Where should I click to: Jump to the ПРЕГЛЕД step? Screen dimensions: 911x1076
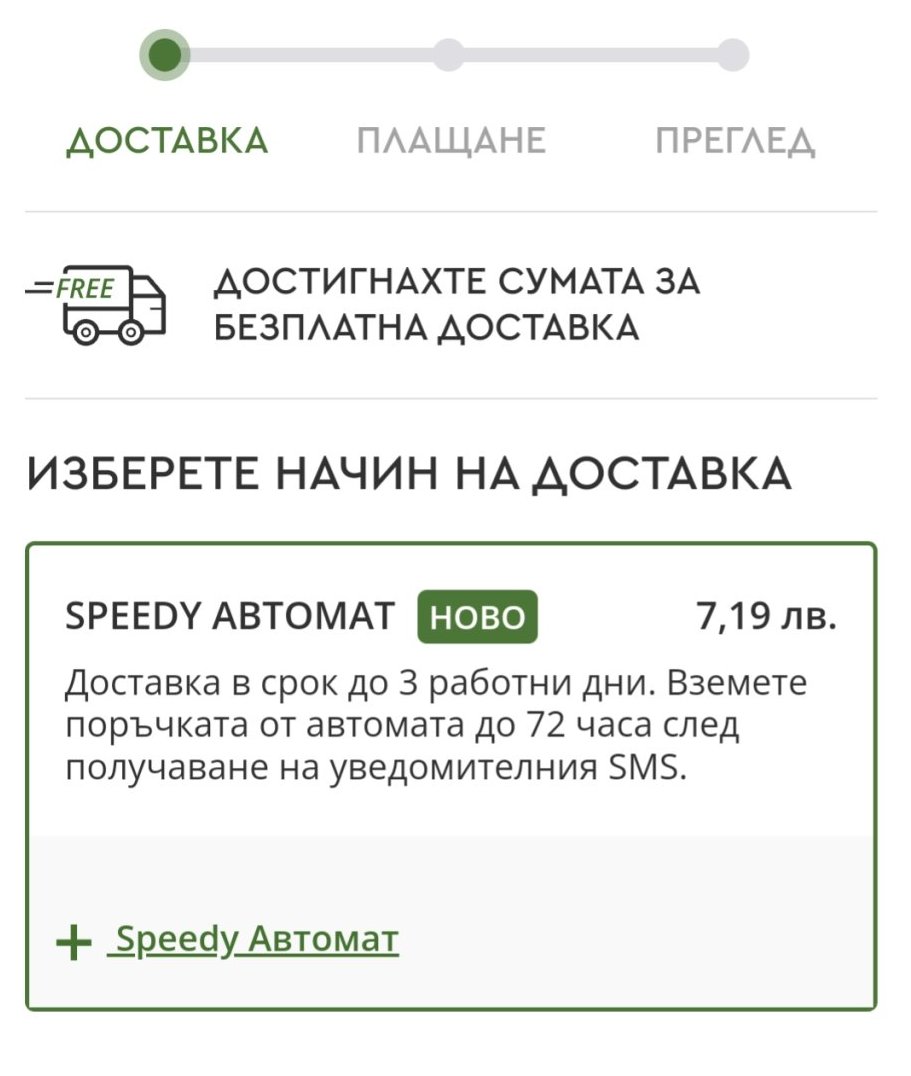(734, 141)
